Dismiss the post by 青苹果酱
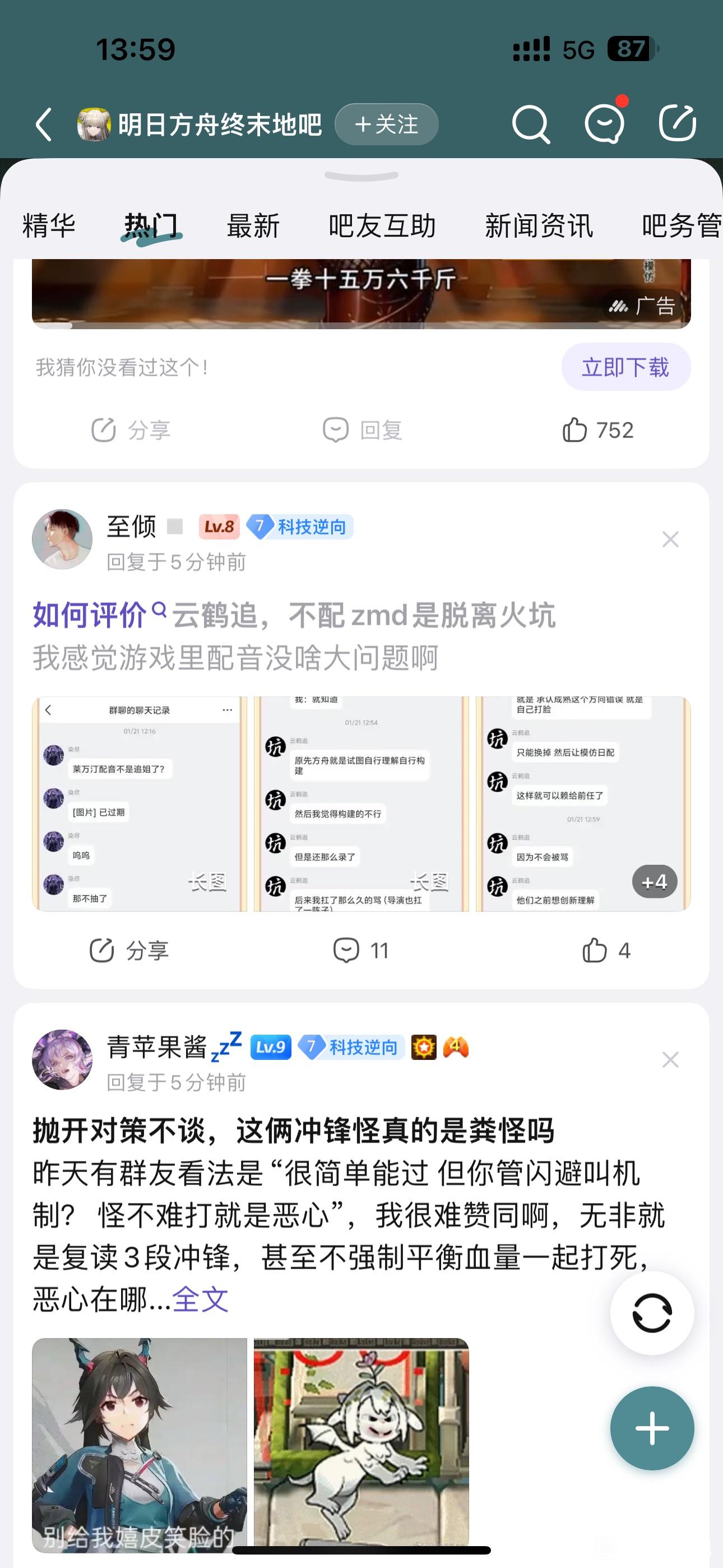Image resolution: width=723 pixels, height=1568 pixels. 670,1060
